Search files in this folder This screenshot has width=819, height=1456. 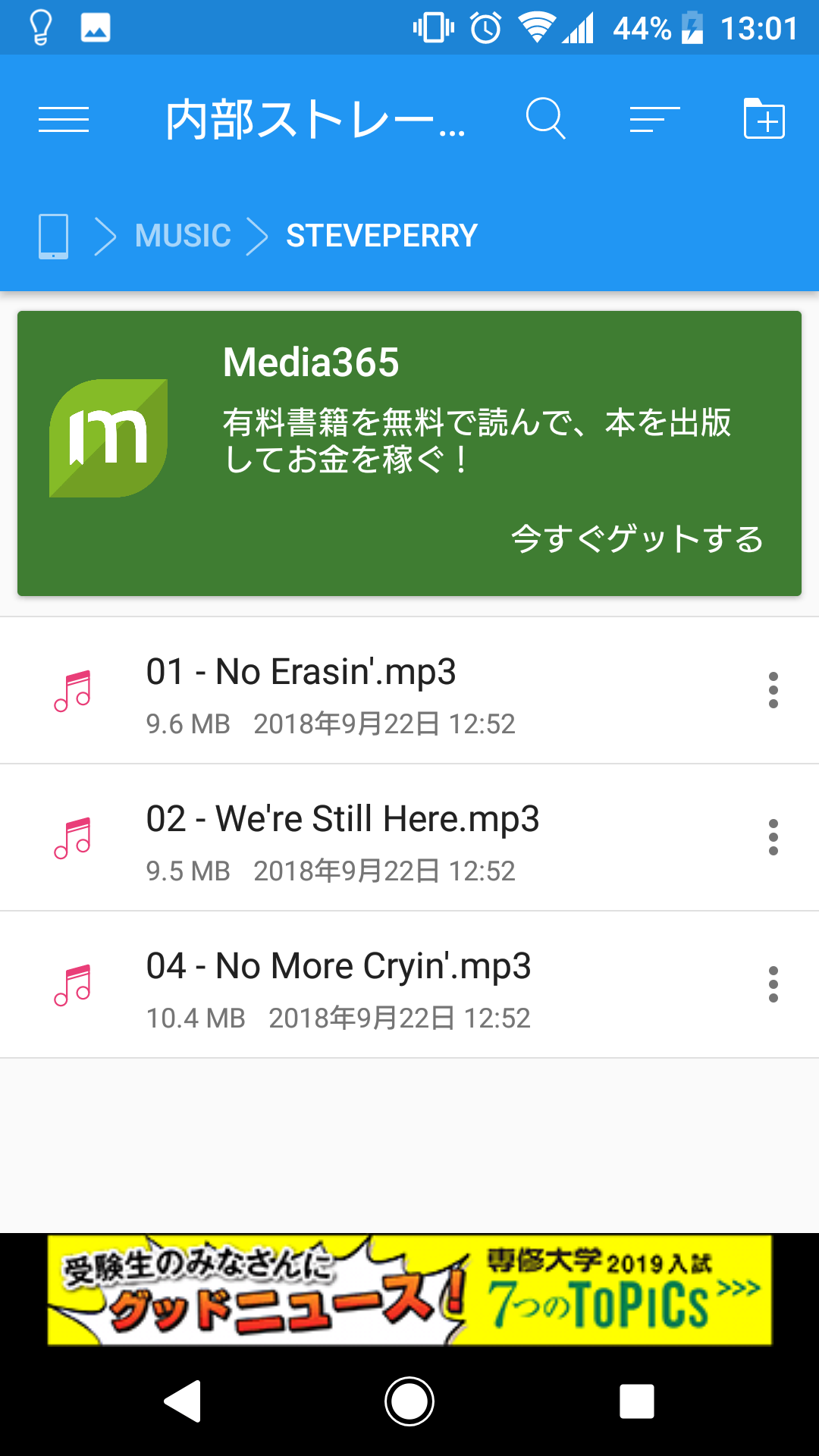click(x=545, y=119)
